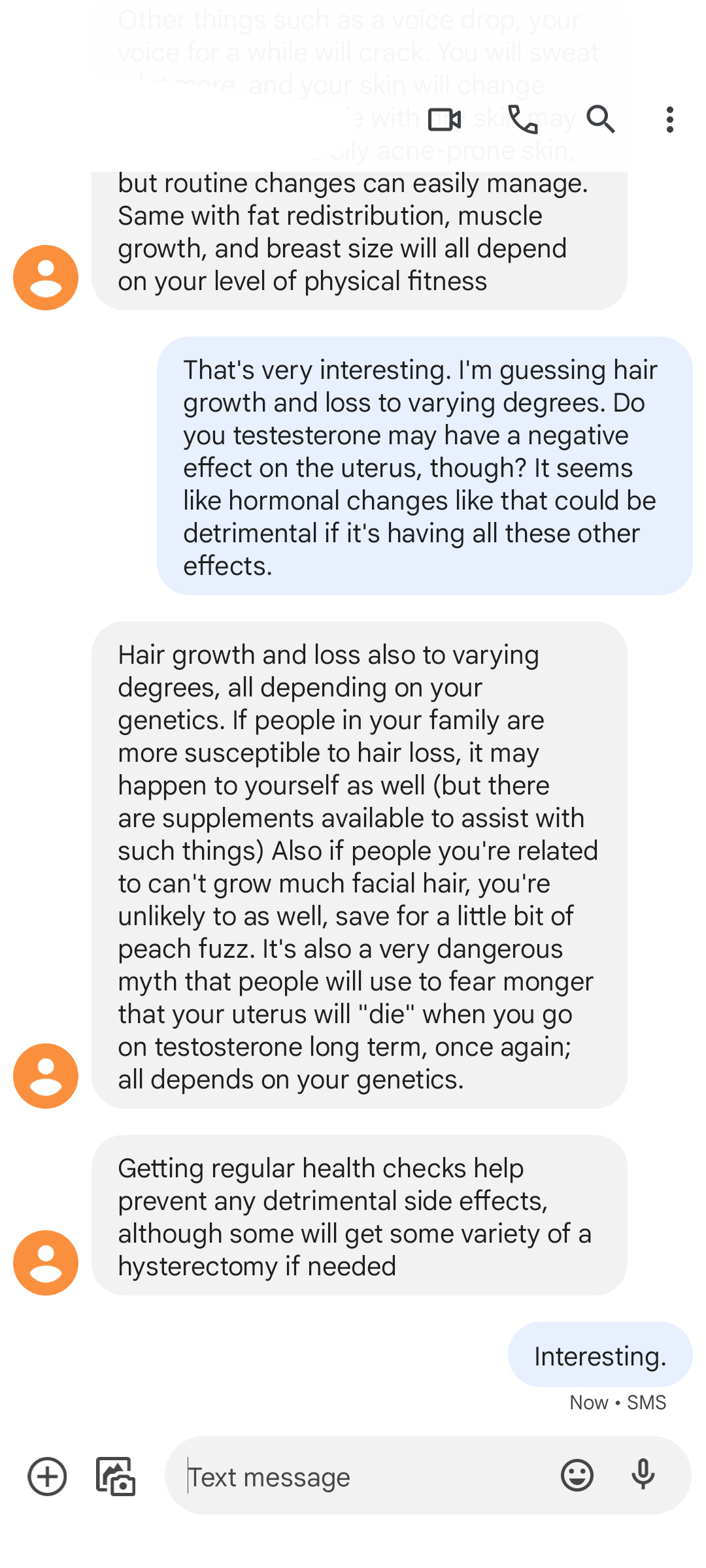Open the gallery and camera picker
The height and width of the screenshot is (1568, 706).
point(116,1476)
